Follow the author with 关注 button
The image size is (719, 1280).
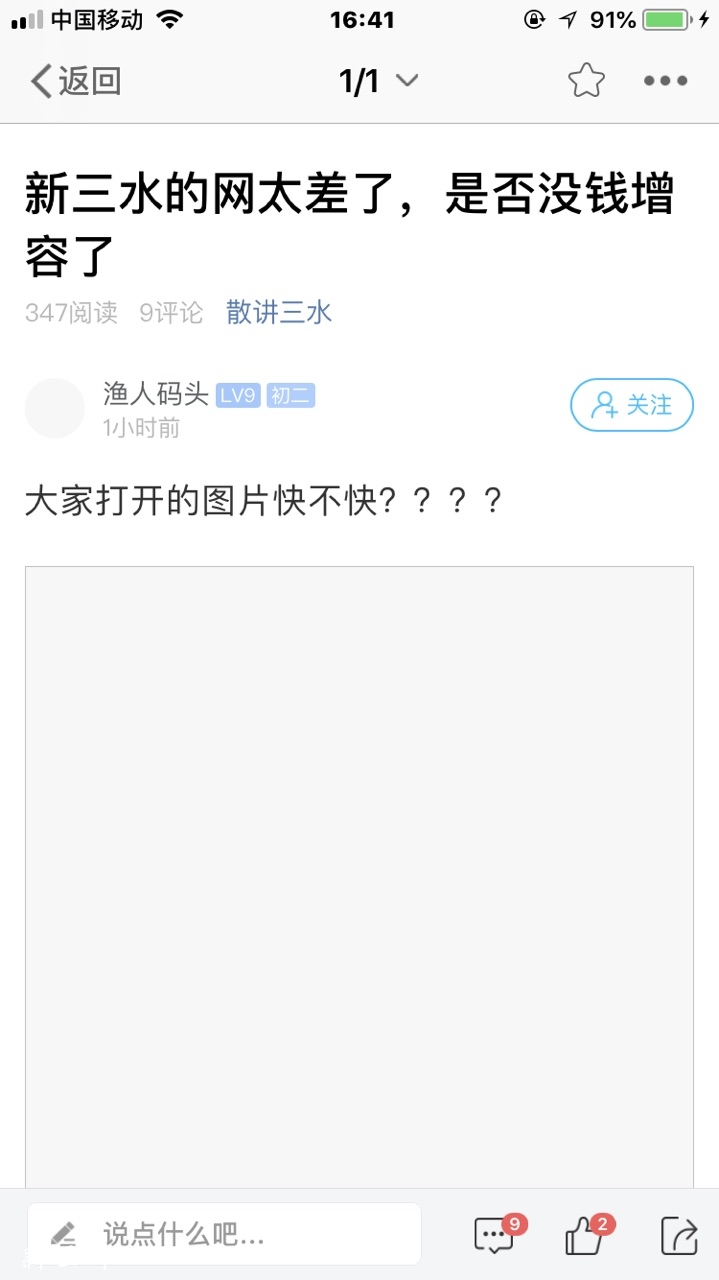631,405
